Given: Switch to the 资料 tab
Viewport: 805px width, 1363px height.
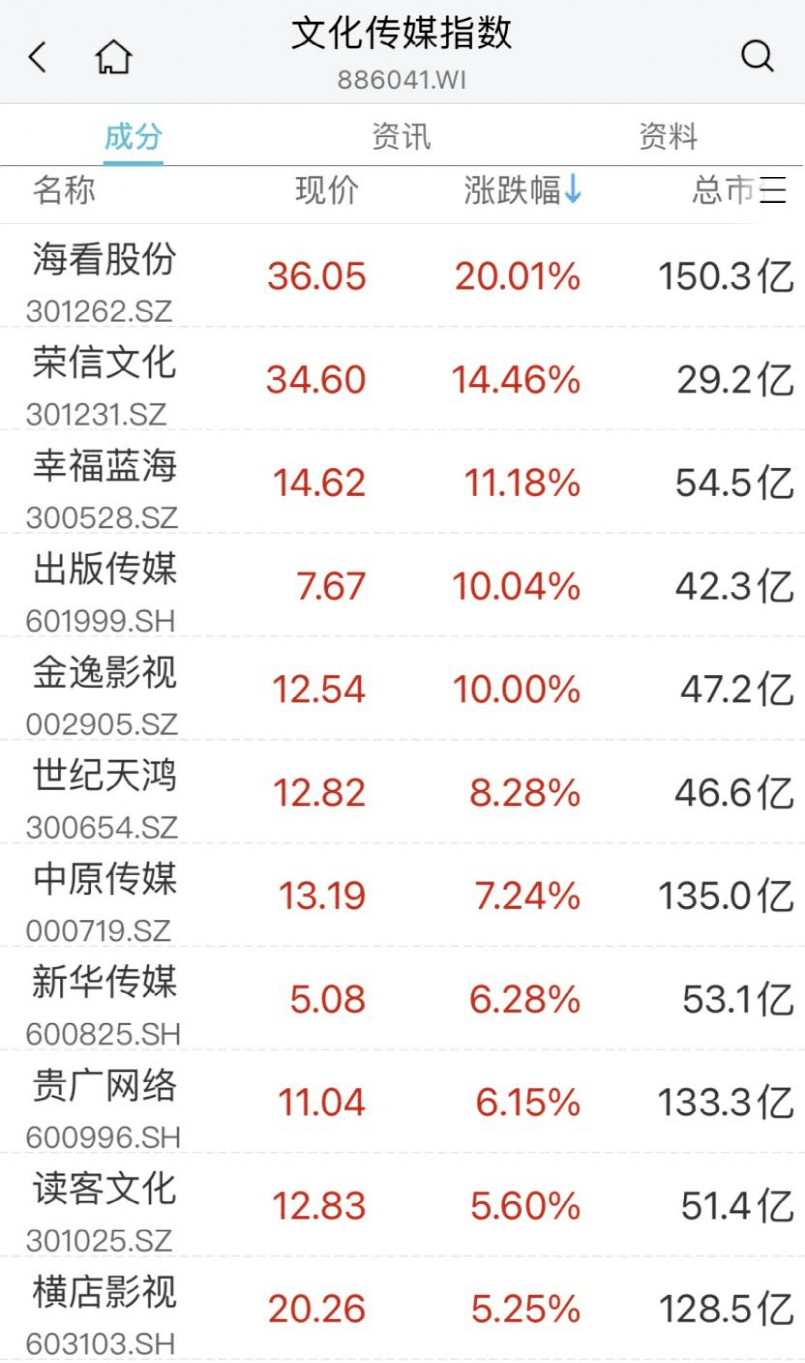Looking at the screenshot, I should (668, 137).
